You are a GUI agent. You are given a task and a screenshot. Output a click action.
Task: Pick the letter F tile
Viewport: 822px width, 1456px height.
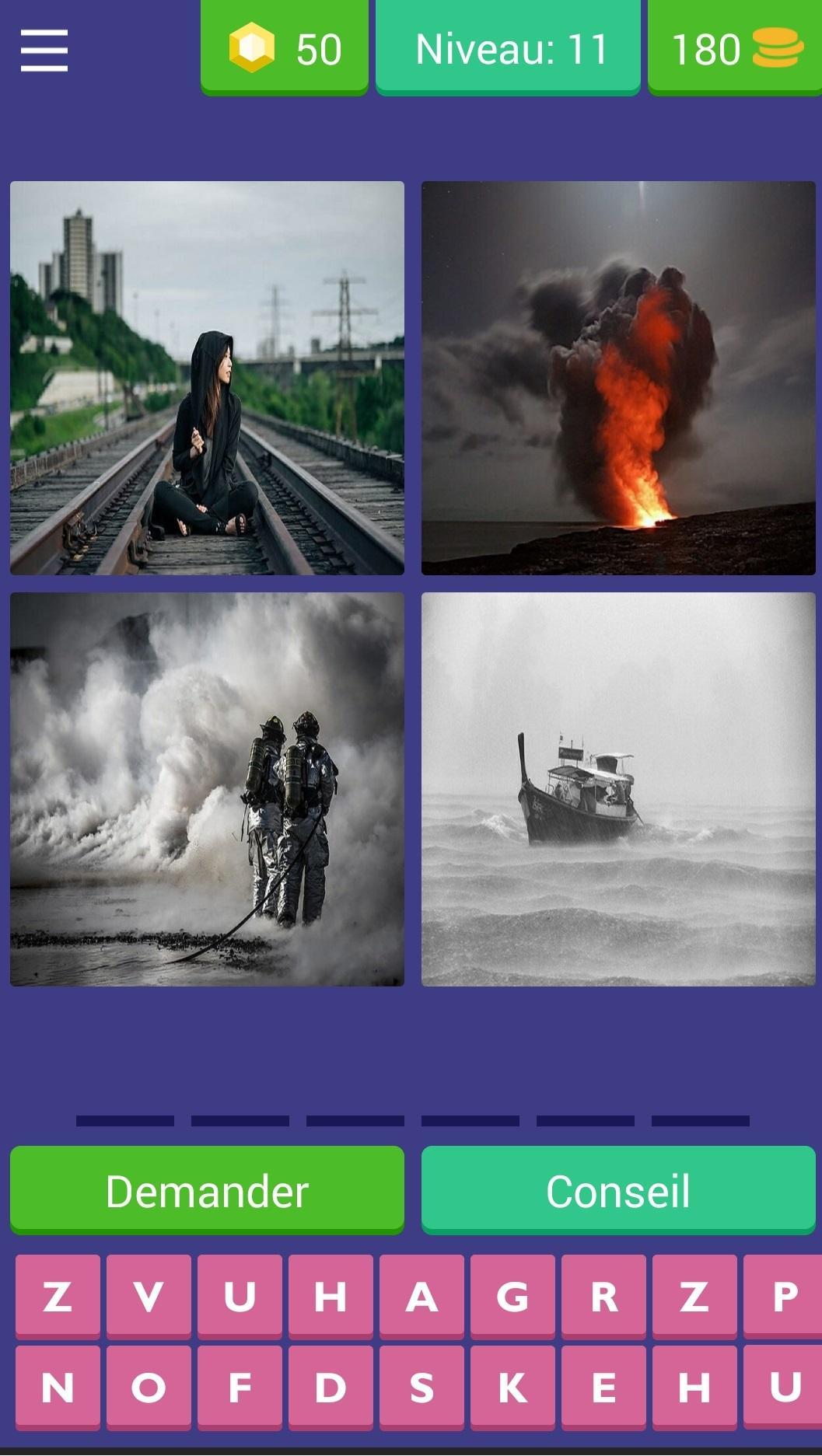coord(240,1388)
